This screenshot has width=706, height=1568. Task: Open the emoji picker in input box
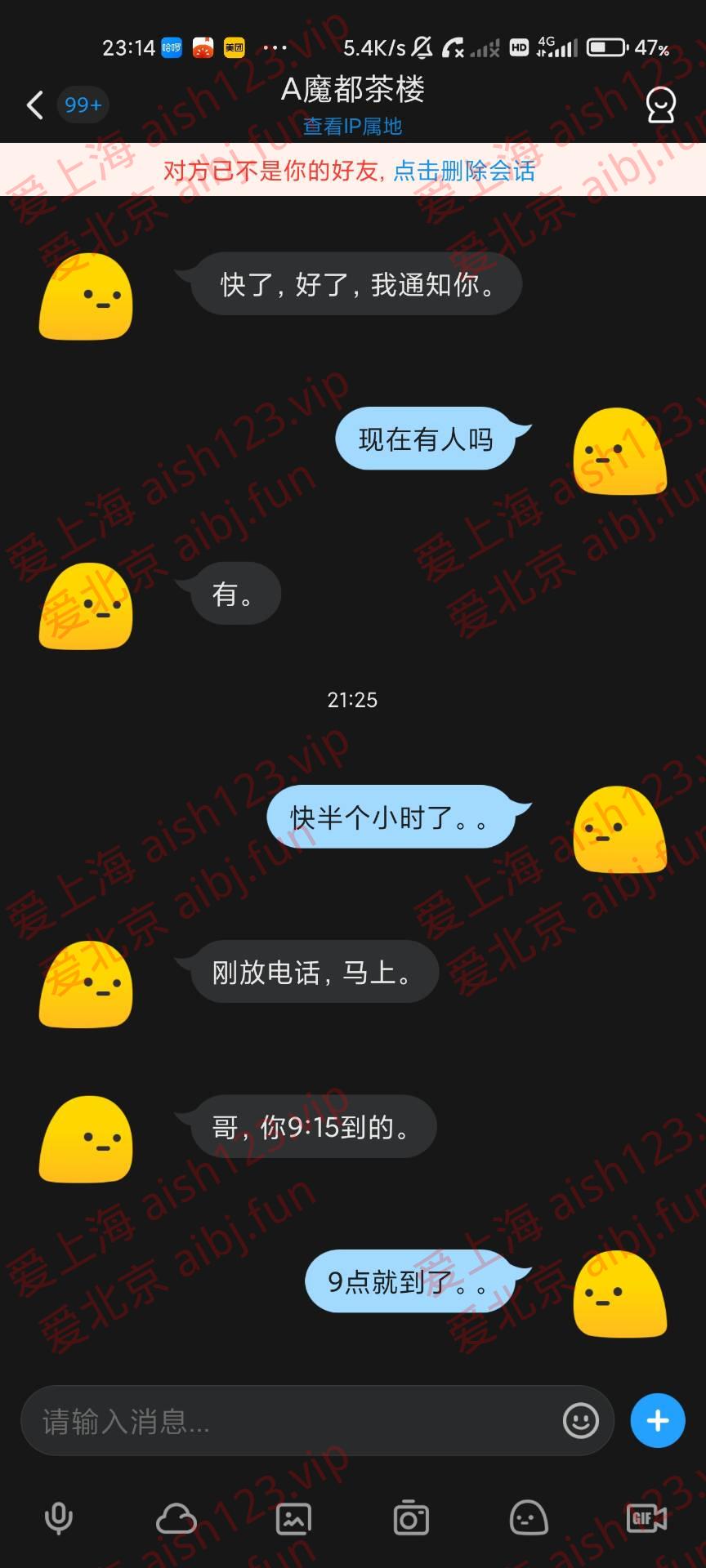coord(580,1421)
